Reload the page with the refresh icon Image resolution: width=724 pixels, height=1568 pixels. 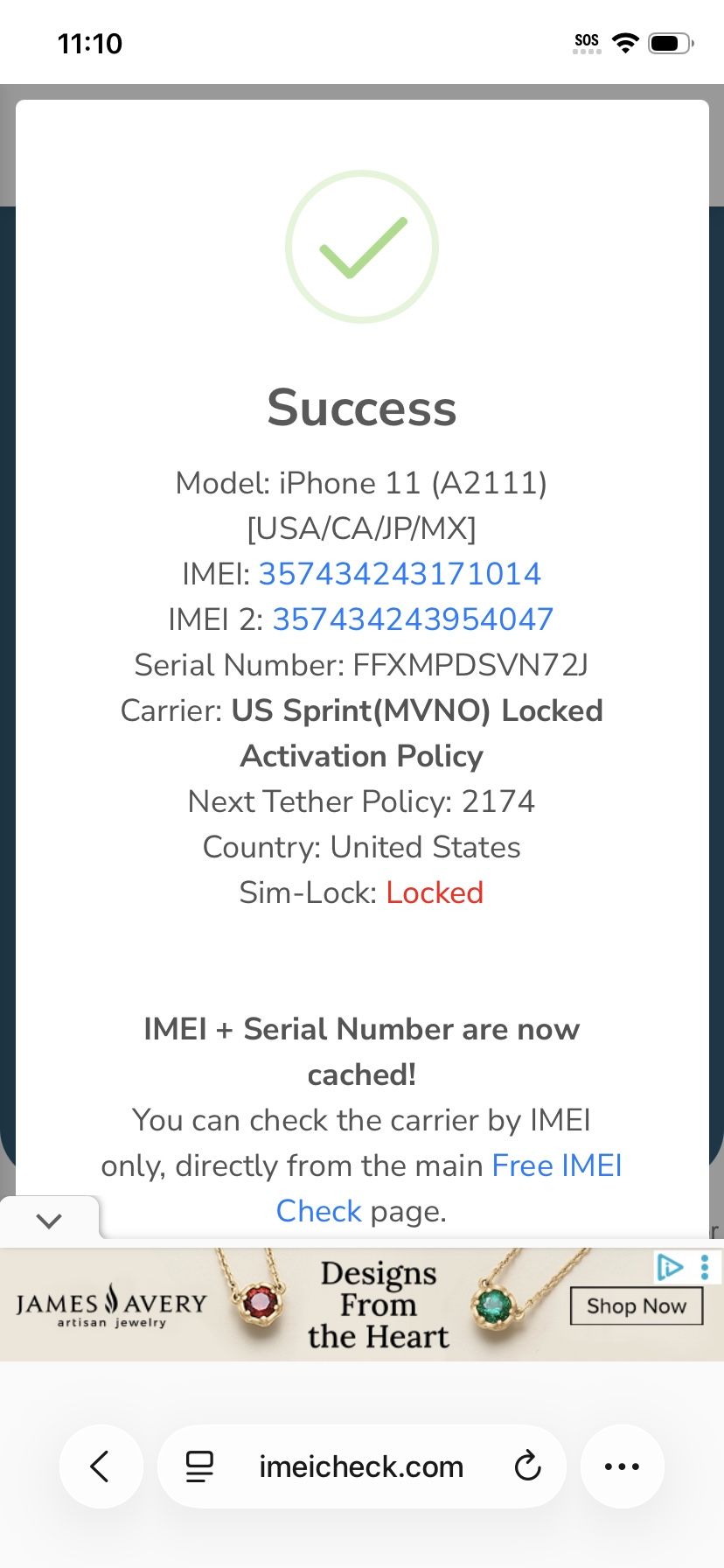526,1466
